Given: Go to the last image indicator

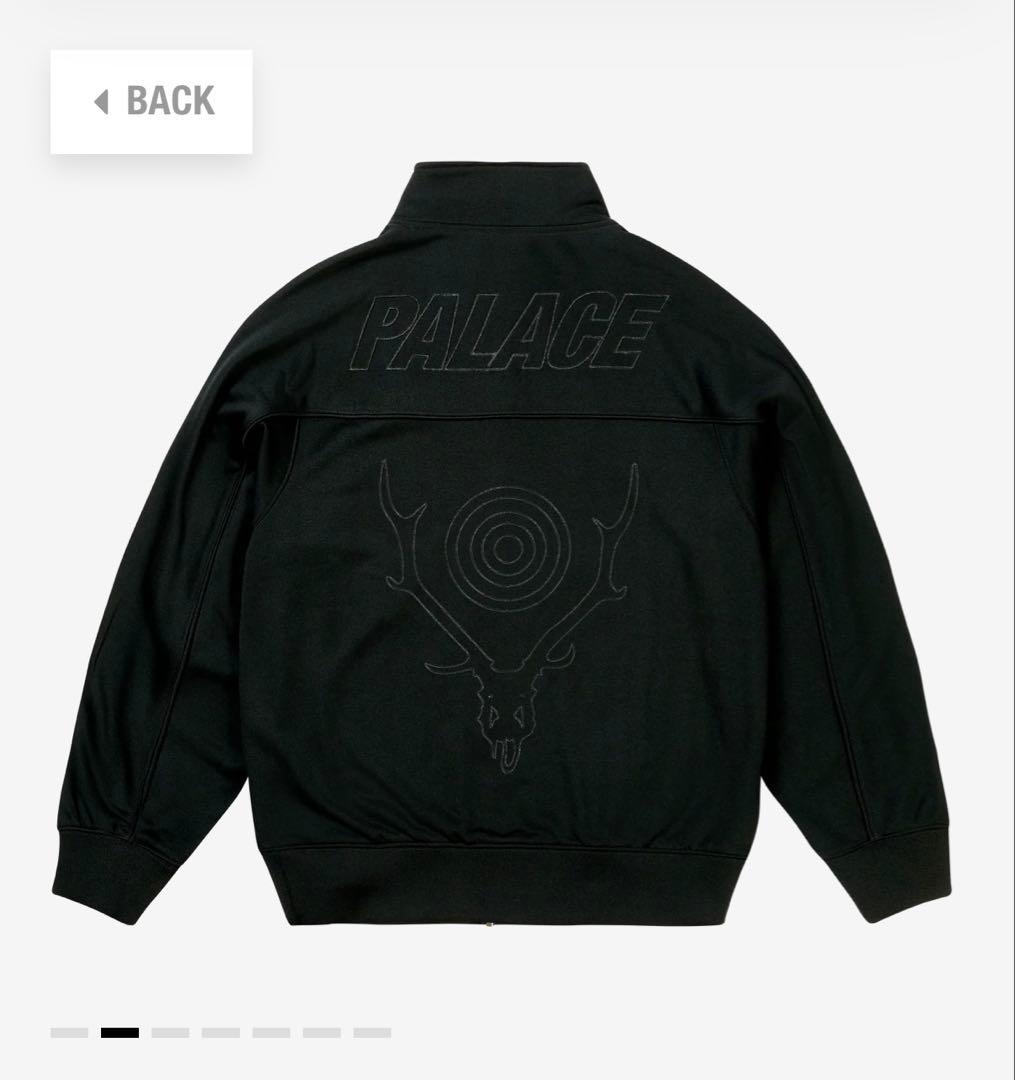Looking at the screenshot, I should (x=372, y=1032).
